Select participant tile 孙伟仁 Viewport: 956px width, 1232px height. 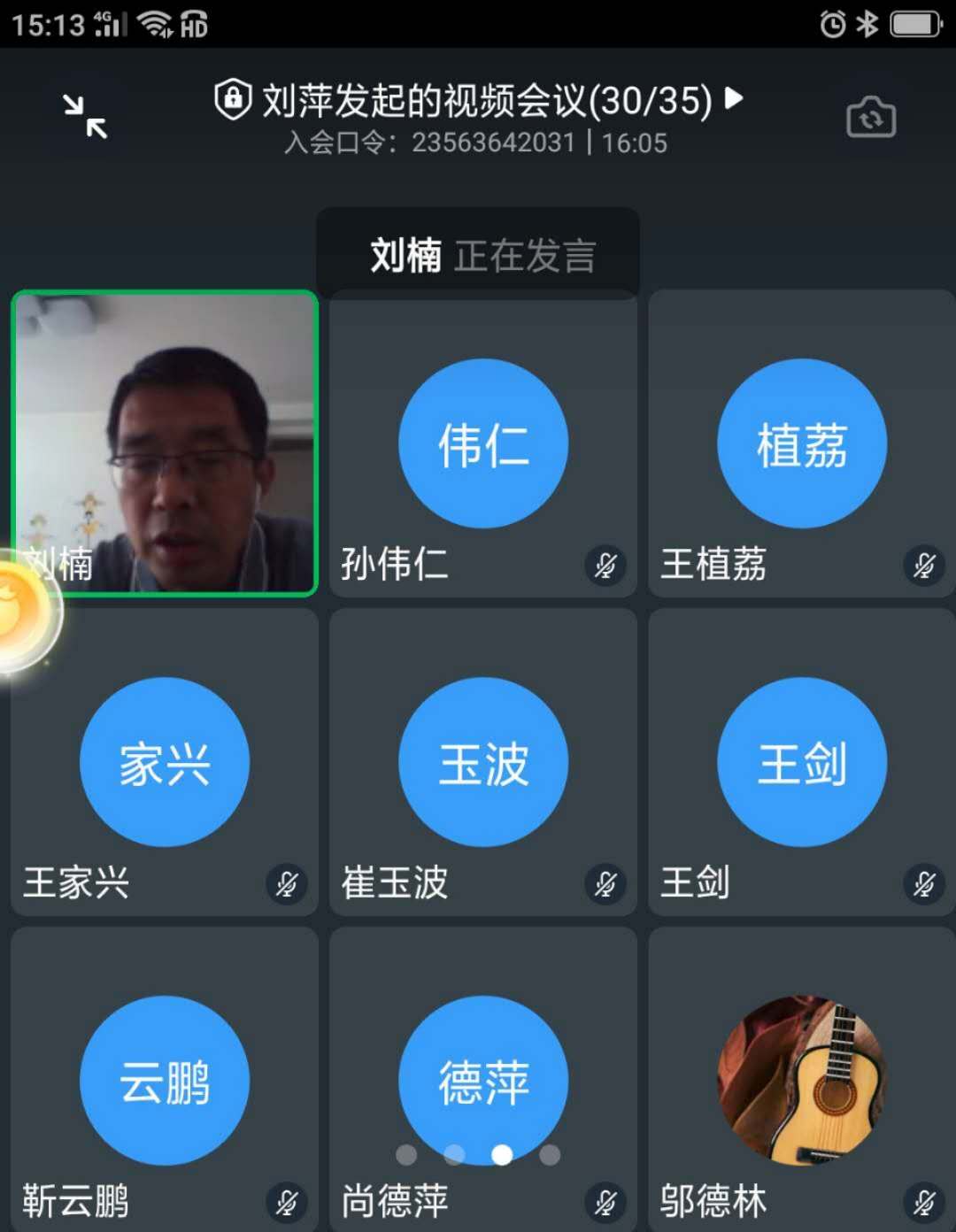coord(483,444)
